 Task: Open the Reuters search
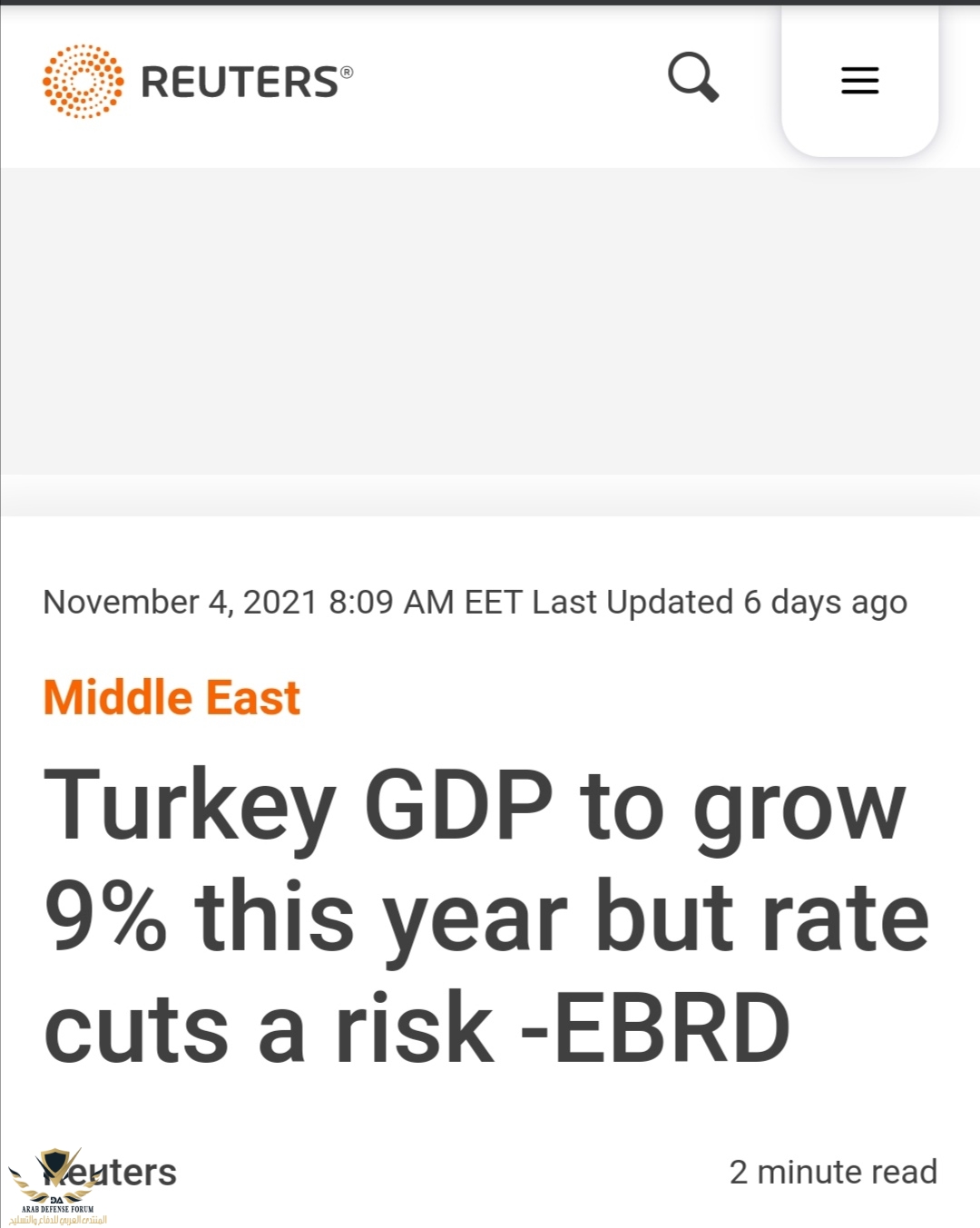coord(693,78)
